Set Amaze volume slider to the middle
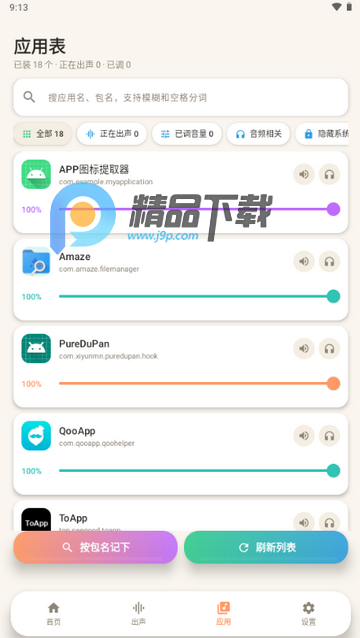This screenshot has height=638, width=360. pyautogui.click(x=196, y=297)
